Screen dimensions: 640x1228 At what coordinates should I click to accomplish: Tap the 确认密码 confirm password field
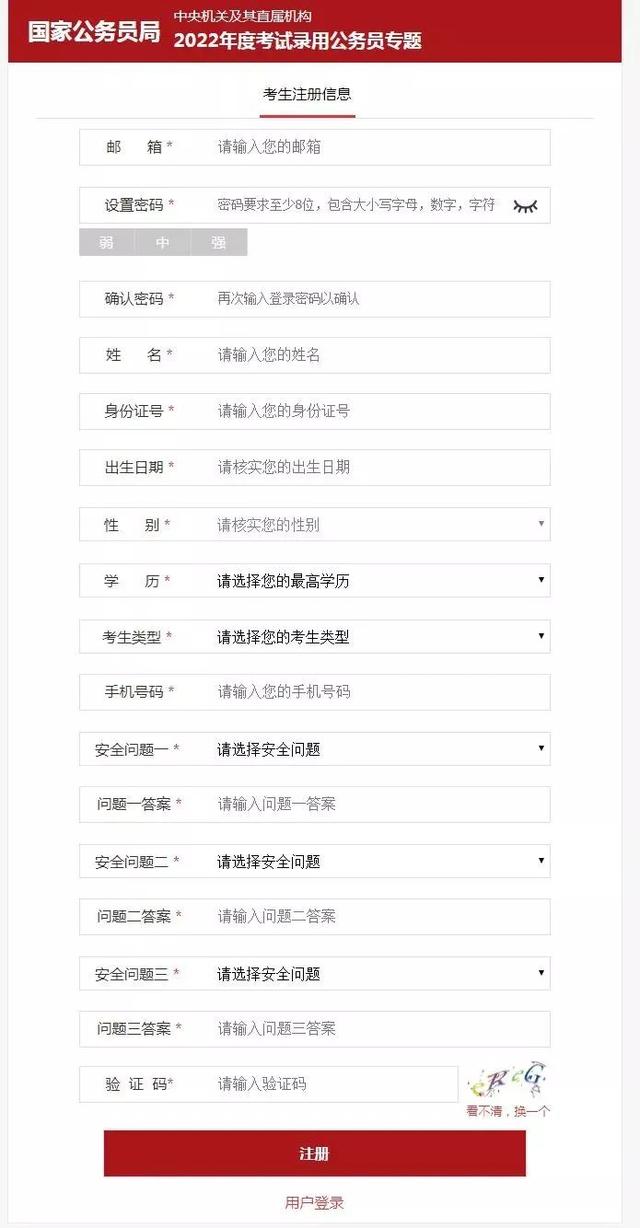(x=314, y=299)
